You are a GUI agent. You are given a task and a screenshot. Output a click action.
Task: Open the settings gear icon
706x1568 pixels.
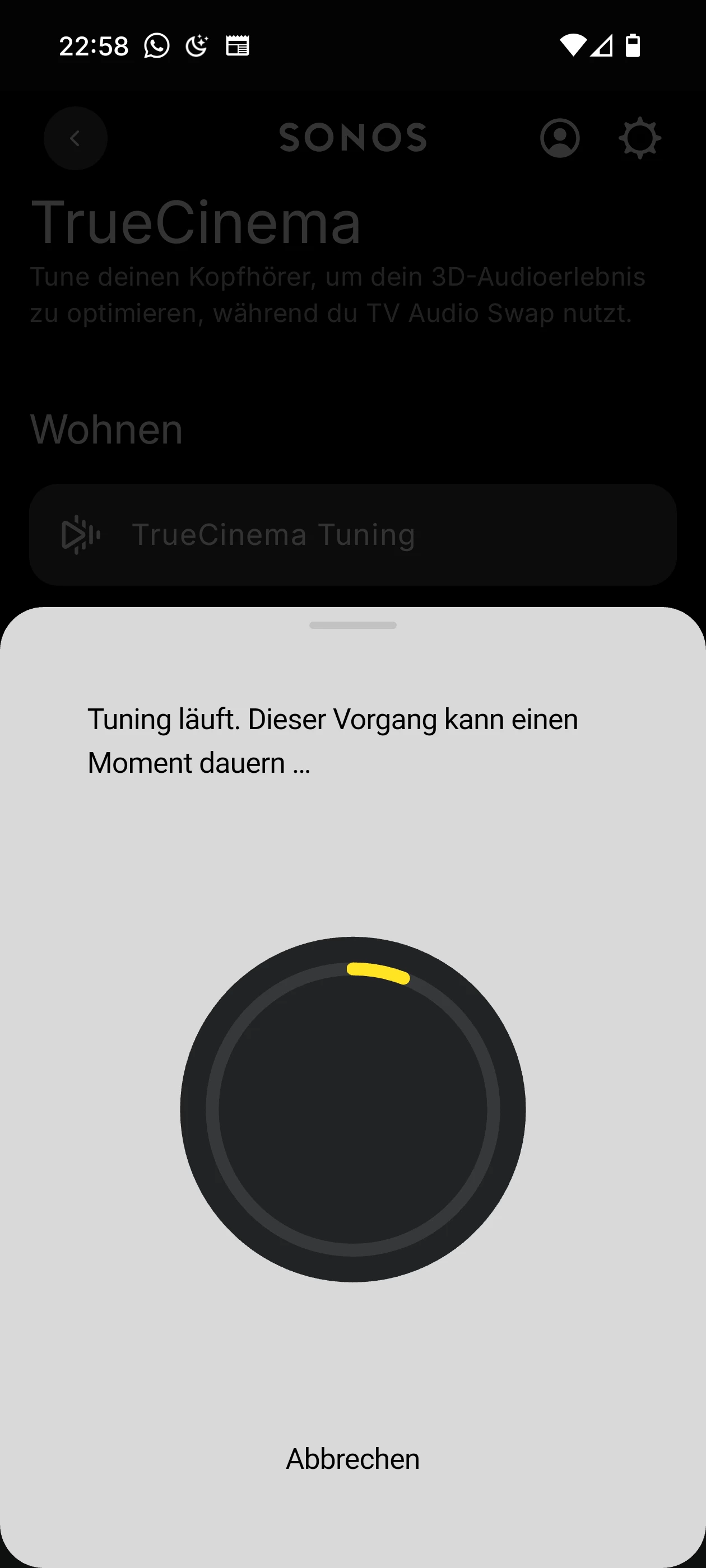pos(639,138)
